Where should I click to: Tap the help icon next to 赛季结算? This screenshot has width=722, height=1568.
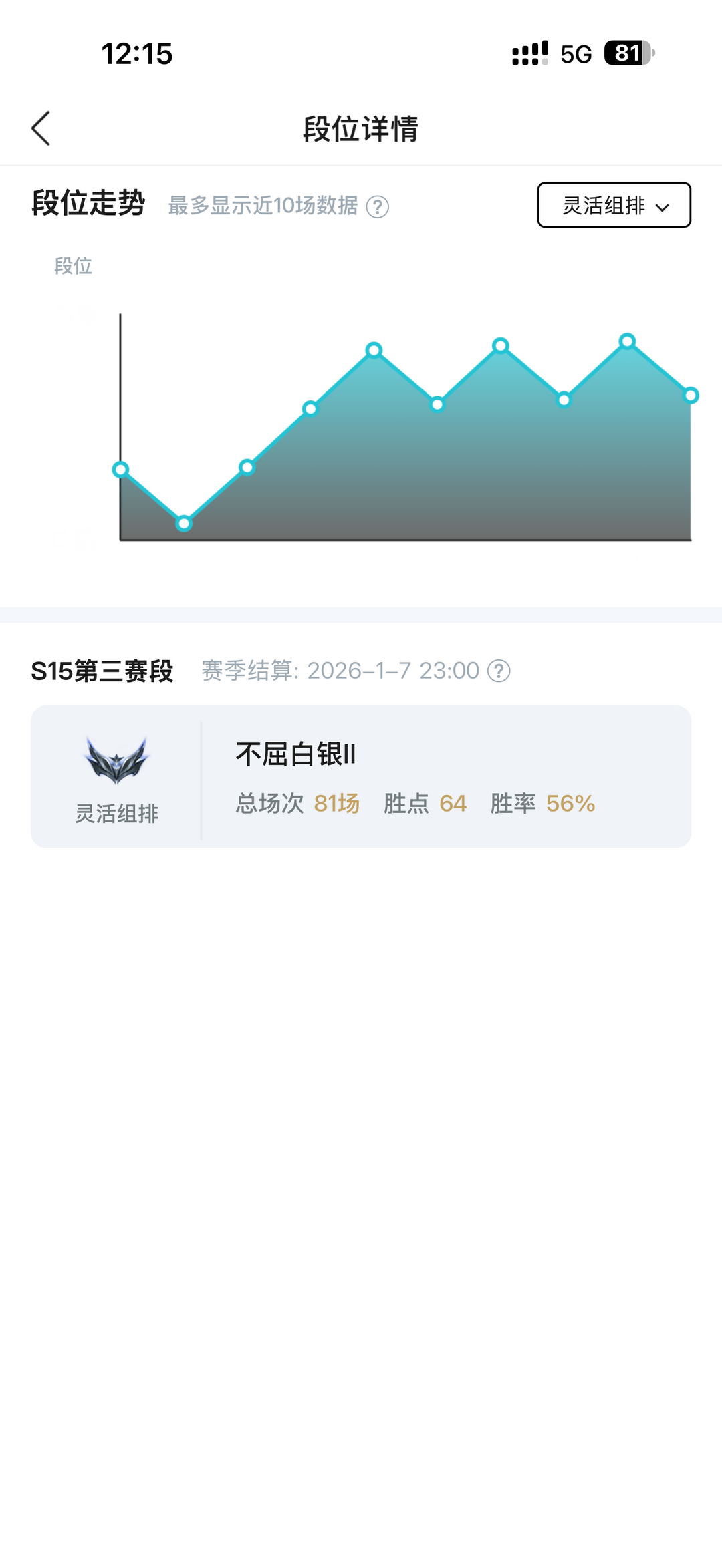pyautogui.click(x=499, y=671)
